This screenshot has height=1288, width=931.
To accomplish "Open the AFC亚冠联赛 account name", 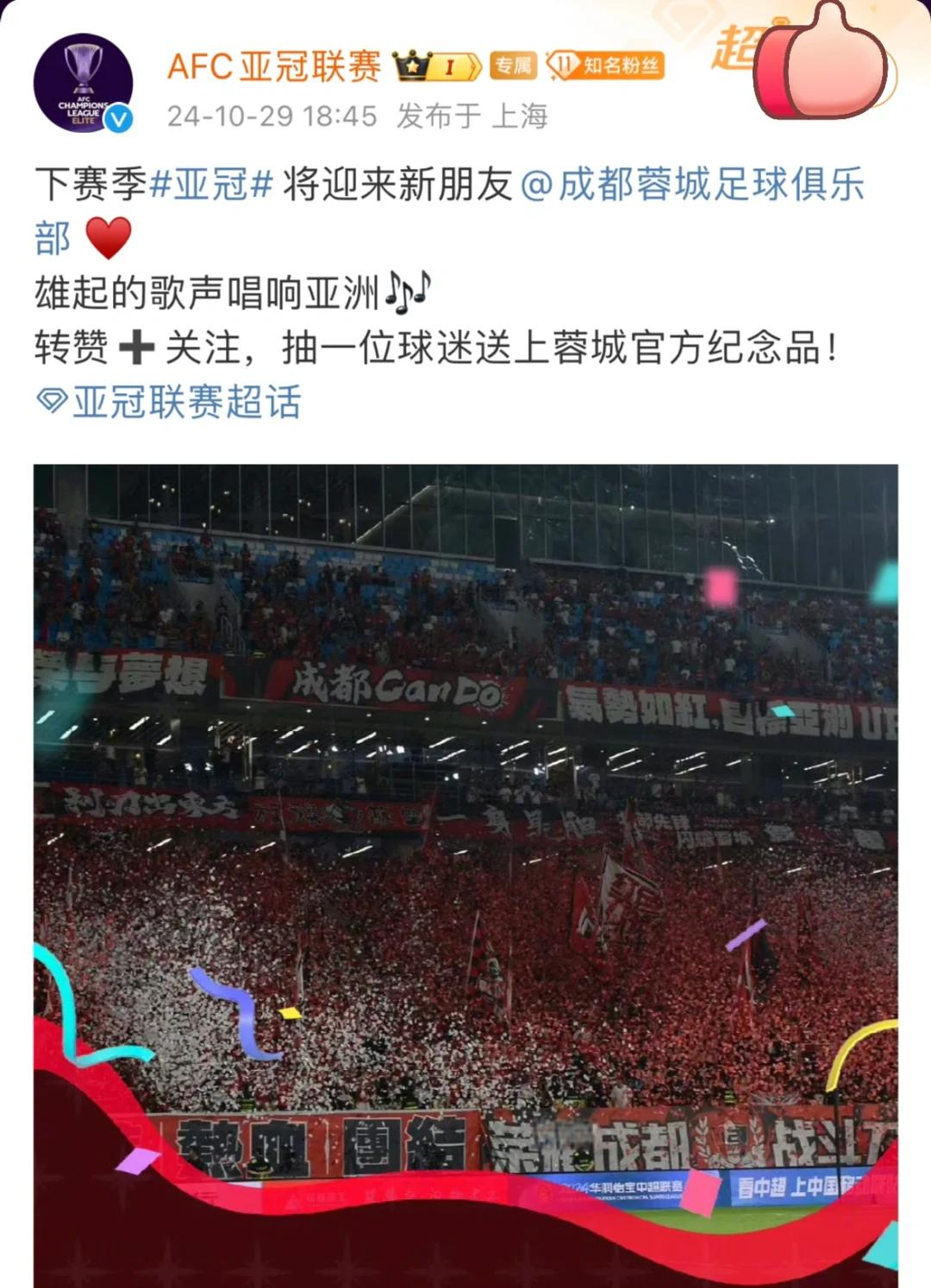I will (273, 66).
